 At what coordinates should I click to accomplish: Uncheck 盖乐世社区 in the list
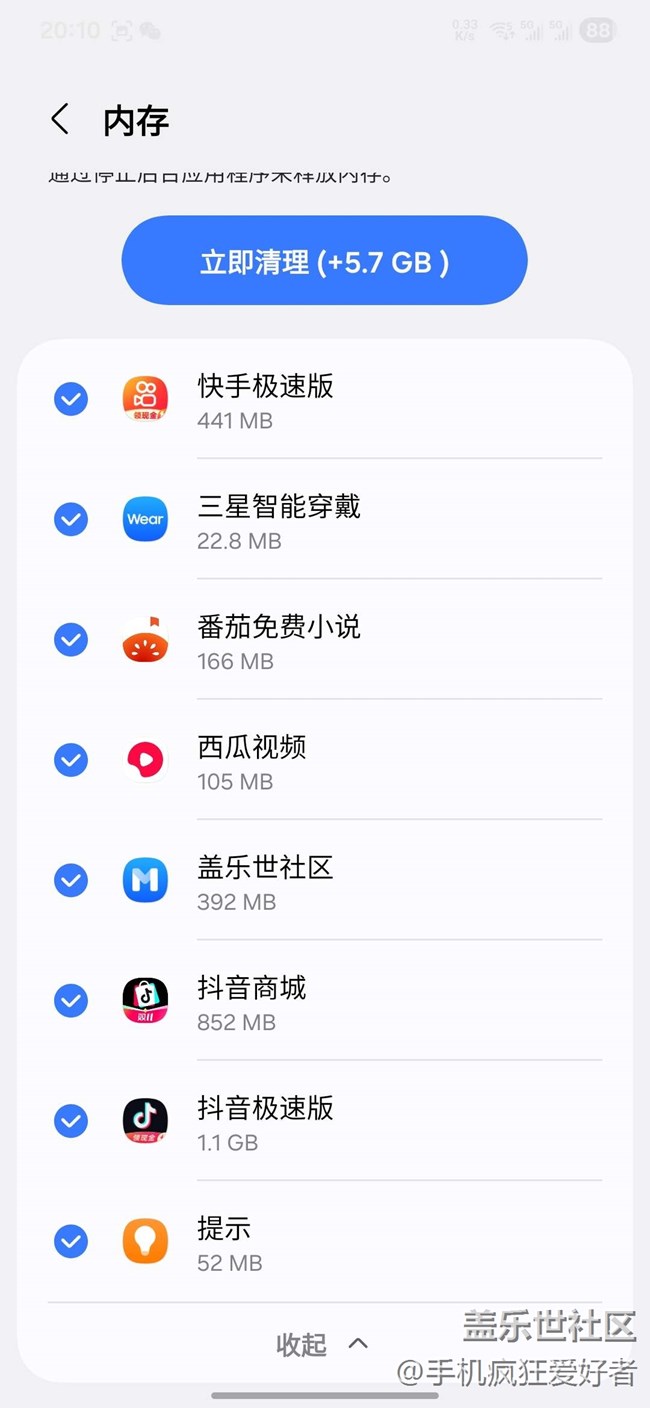tap(70, 881)
